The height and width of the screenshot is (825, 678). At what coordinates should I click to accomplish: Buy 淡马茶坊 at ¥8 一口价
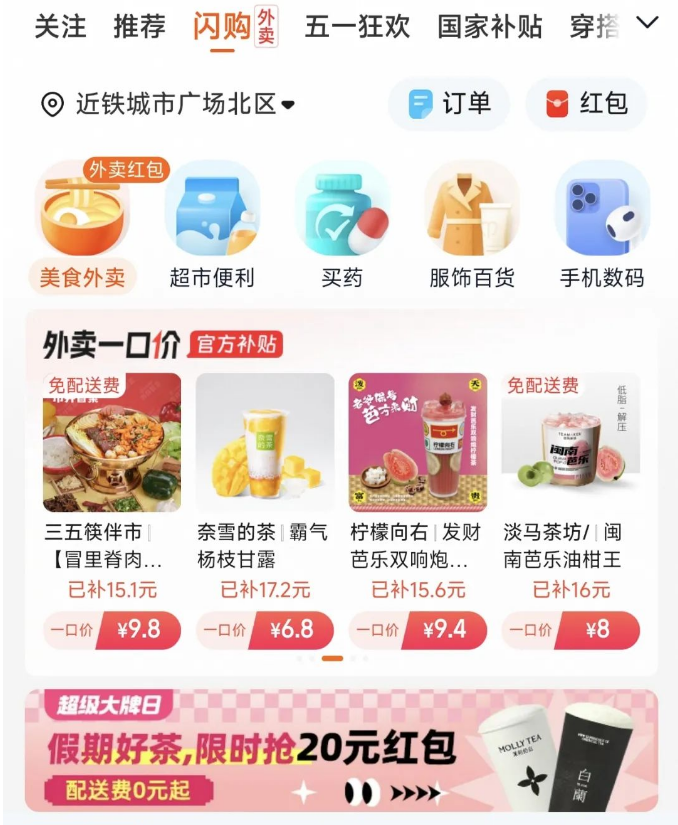coord(571,630)
